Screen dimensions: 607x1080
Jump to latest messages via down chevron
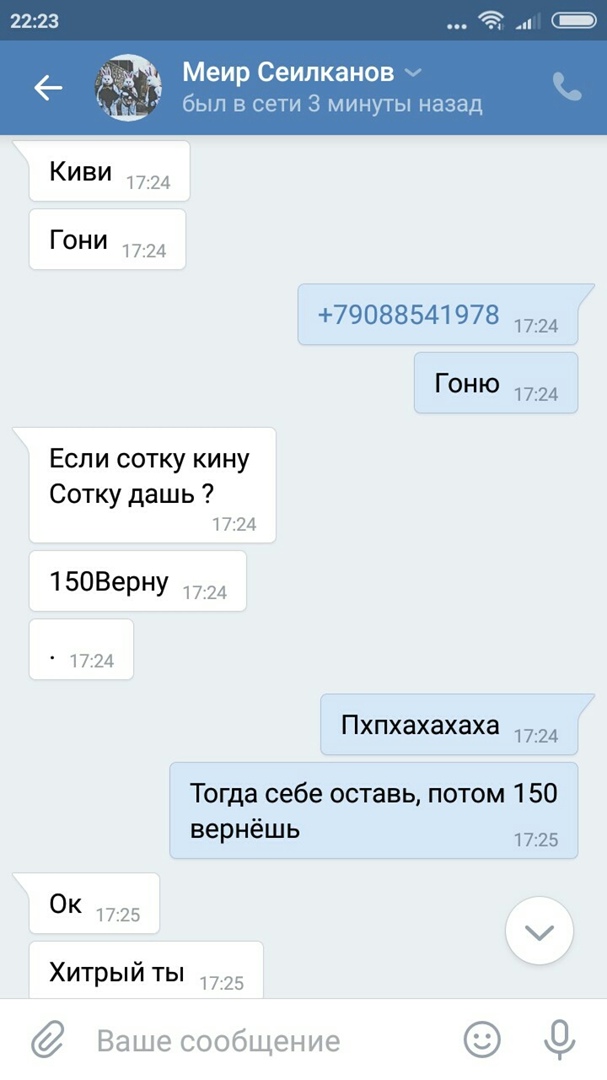(x=539, y=932)
